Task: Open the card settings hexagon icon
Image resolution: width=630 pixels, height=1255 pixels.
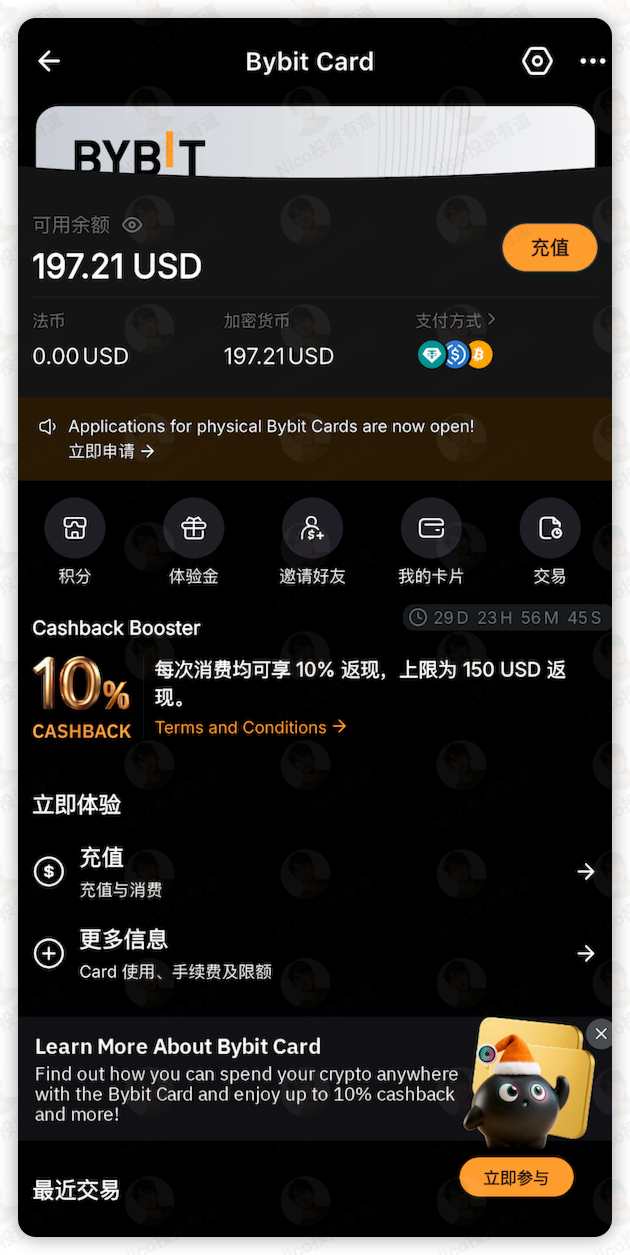Action: pyautogui.click(x=537, y=62)
